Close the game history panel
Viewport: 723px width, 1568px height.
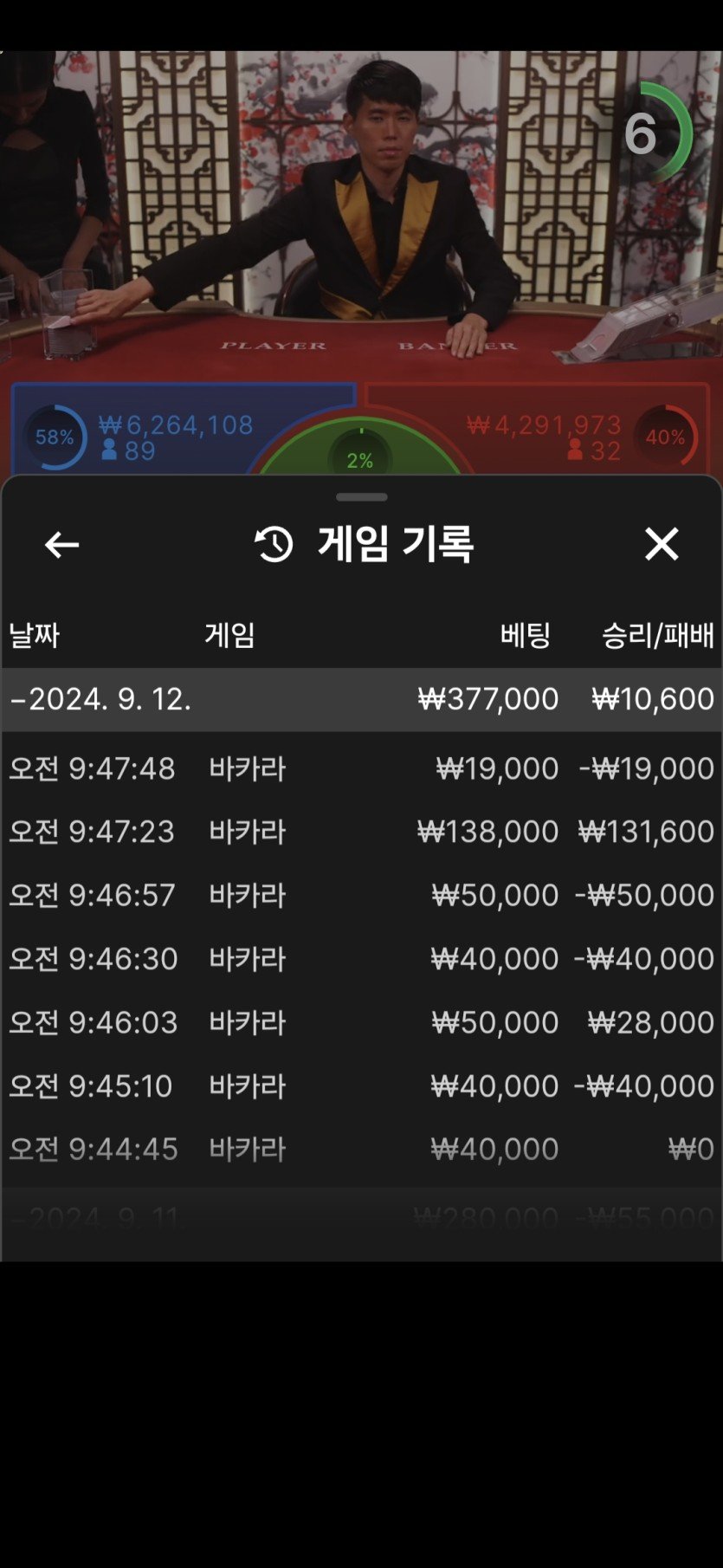pyautogui.click(x=662, y=544)
